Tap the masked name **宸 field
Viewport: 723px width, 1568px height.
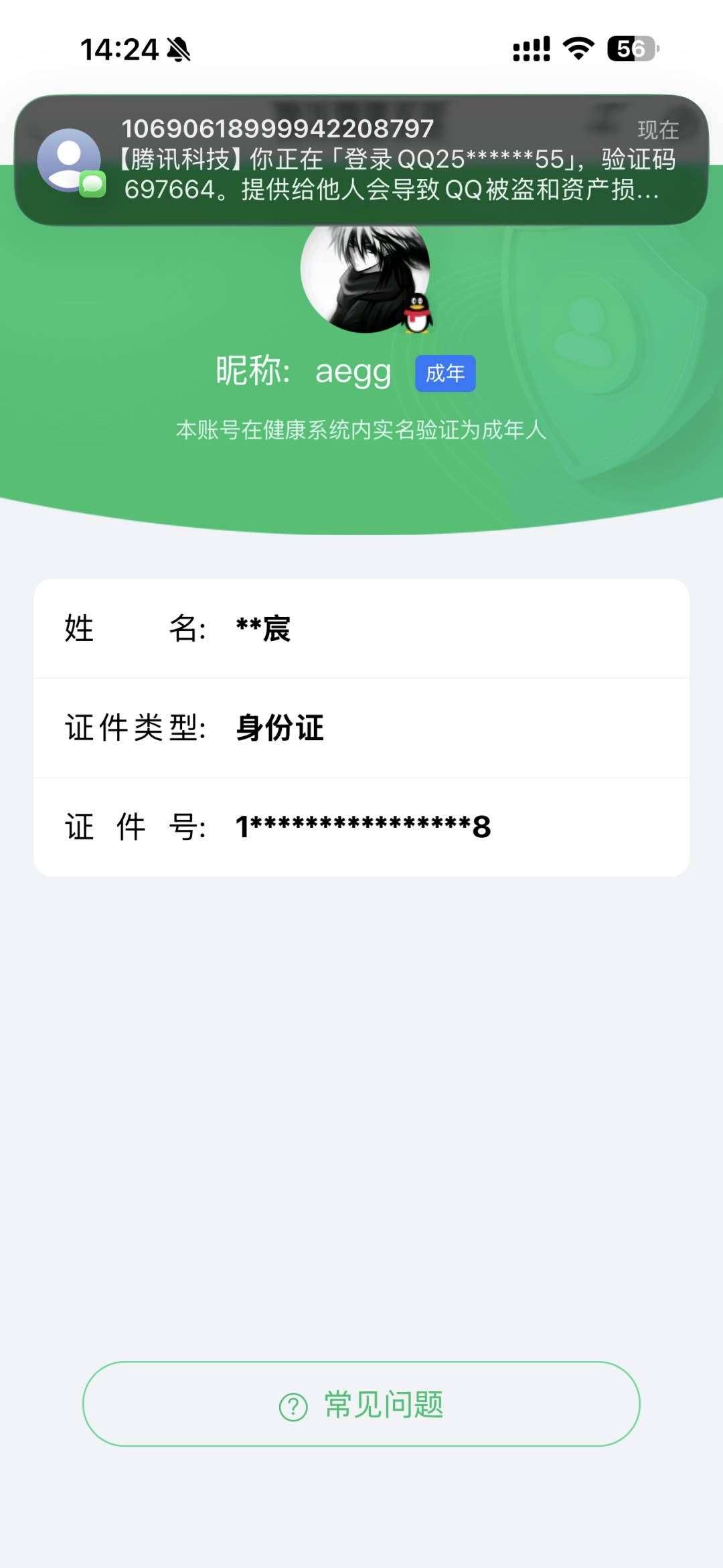(x=264, y=628)
